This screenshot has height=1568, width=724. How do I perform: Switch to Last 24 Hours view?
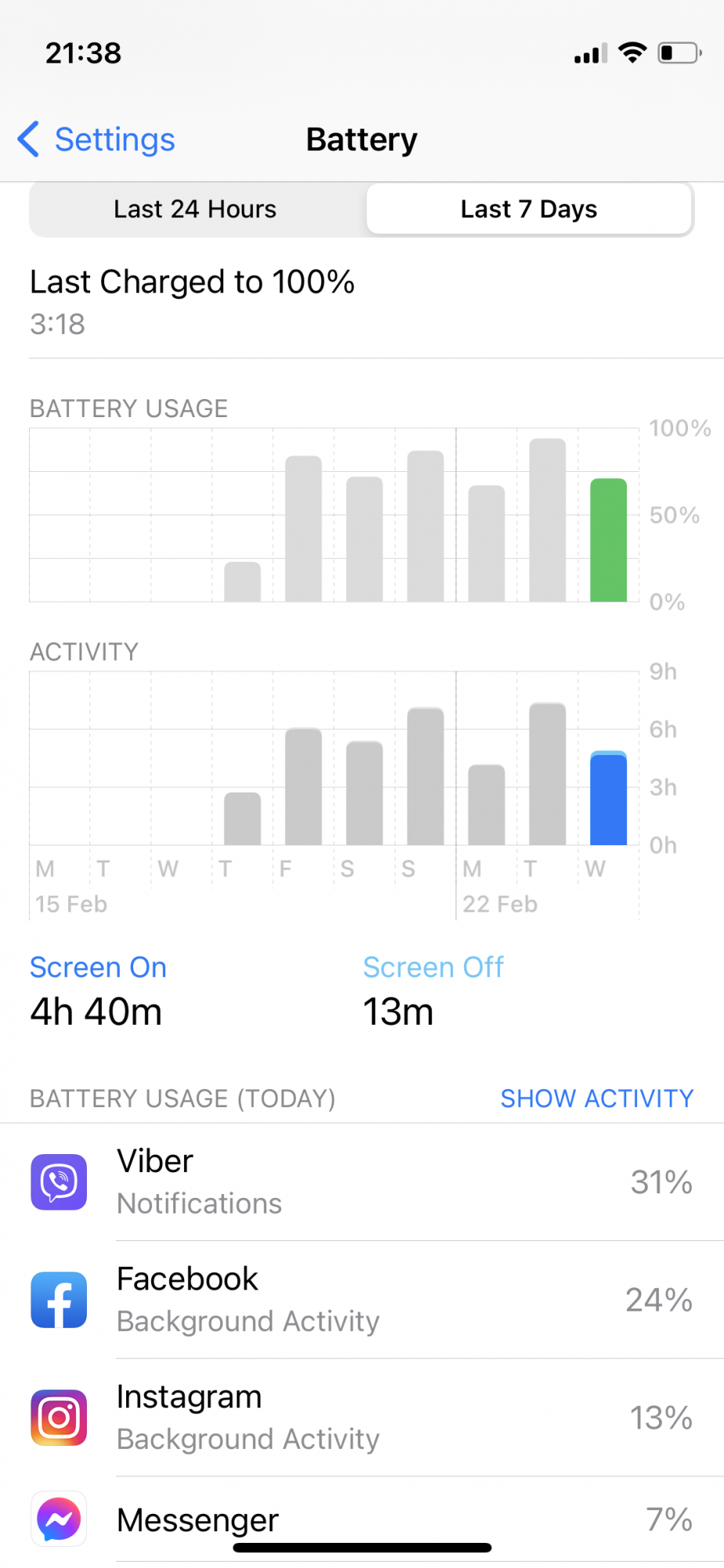(x=196, y=209)
